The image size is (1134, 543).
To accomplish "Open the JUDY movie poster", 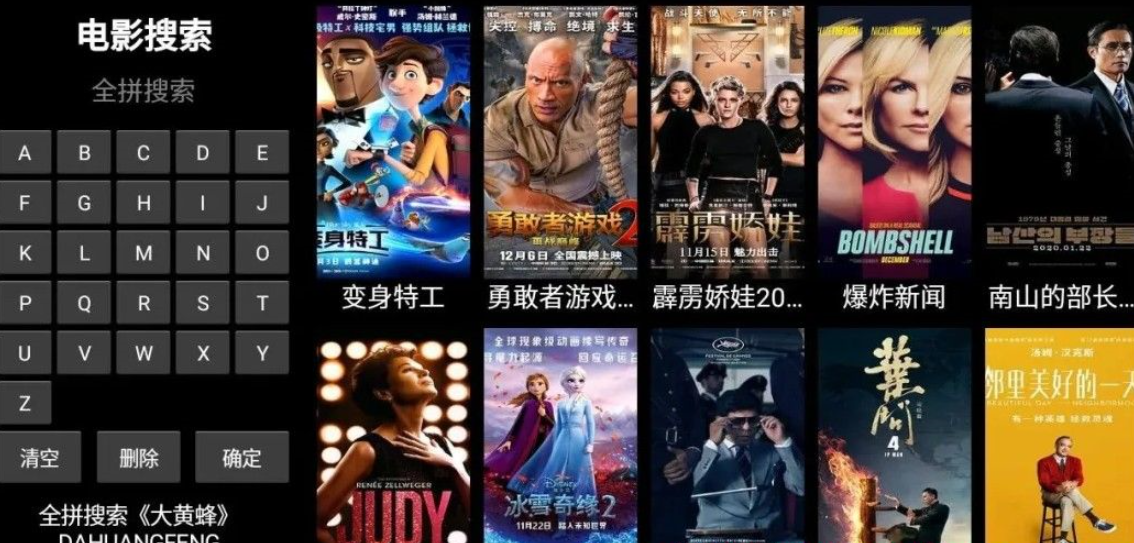I will [x=393, y=435].
